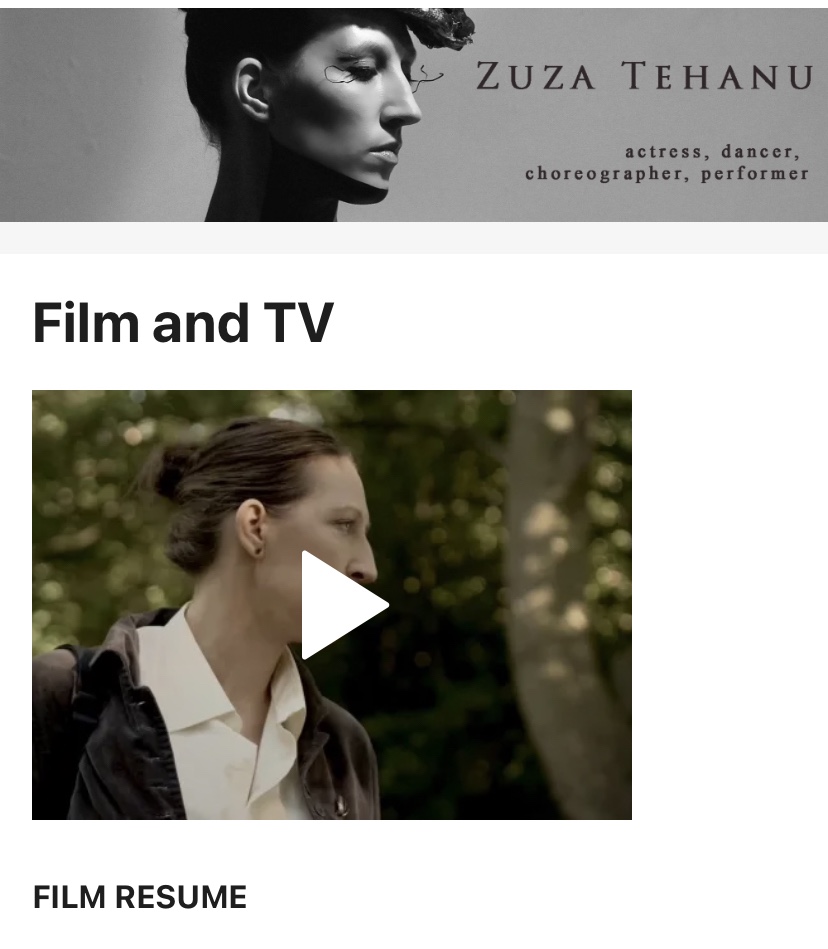
Task: Play the Film and TV video
Action: pos(342,605)
